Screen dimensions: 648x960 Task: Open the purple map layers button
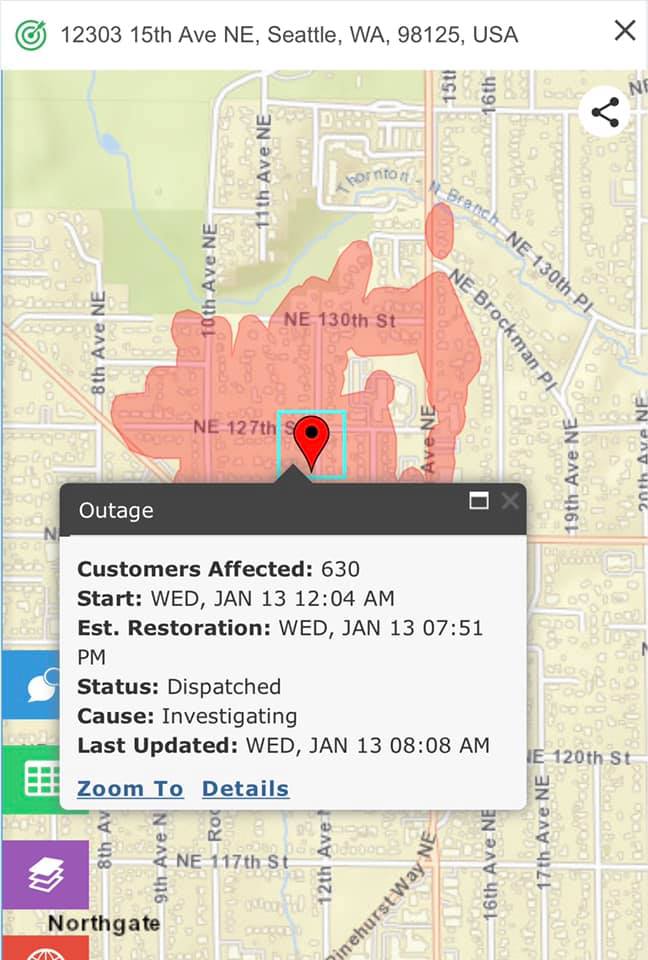point(44,874)
